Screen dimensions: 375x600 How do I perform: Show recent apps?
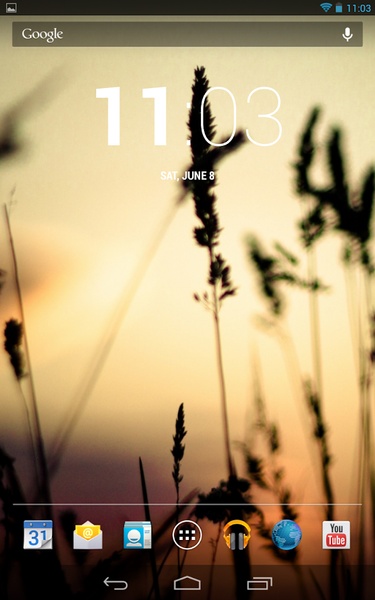pyautogui.click(x=259, y=584)
